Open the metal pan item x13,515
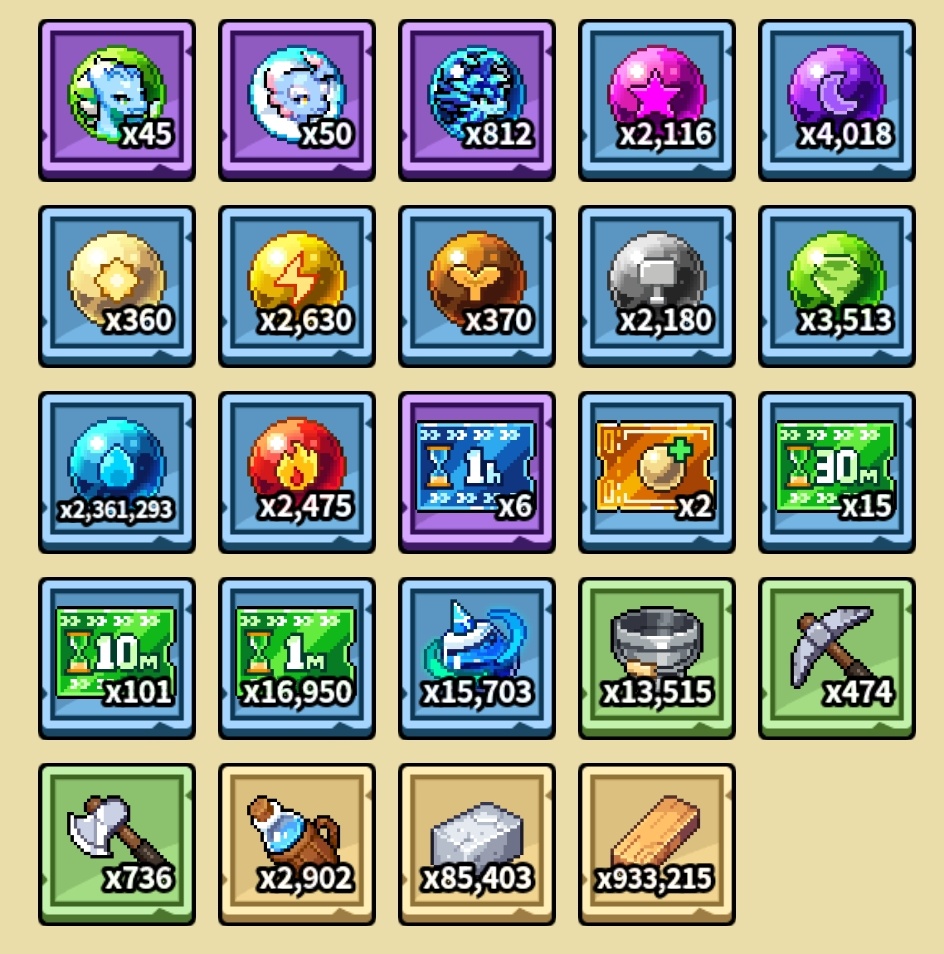This screenshot has width=944, height=954. [657, 659]
